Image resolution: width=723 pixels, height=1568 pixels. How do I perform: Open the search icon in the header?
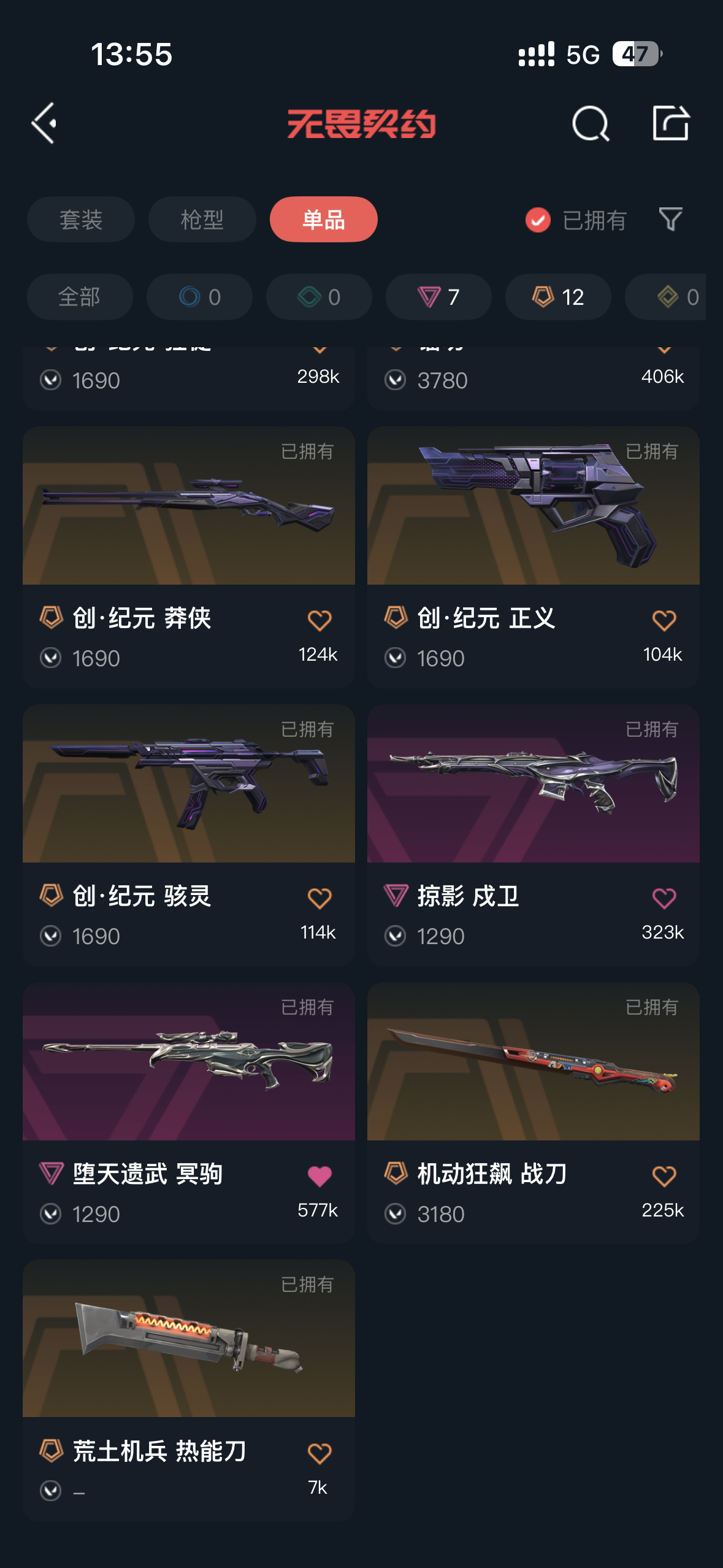pos(590,123)
